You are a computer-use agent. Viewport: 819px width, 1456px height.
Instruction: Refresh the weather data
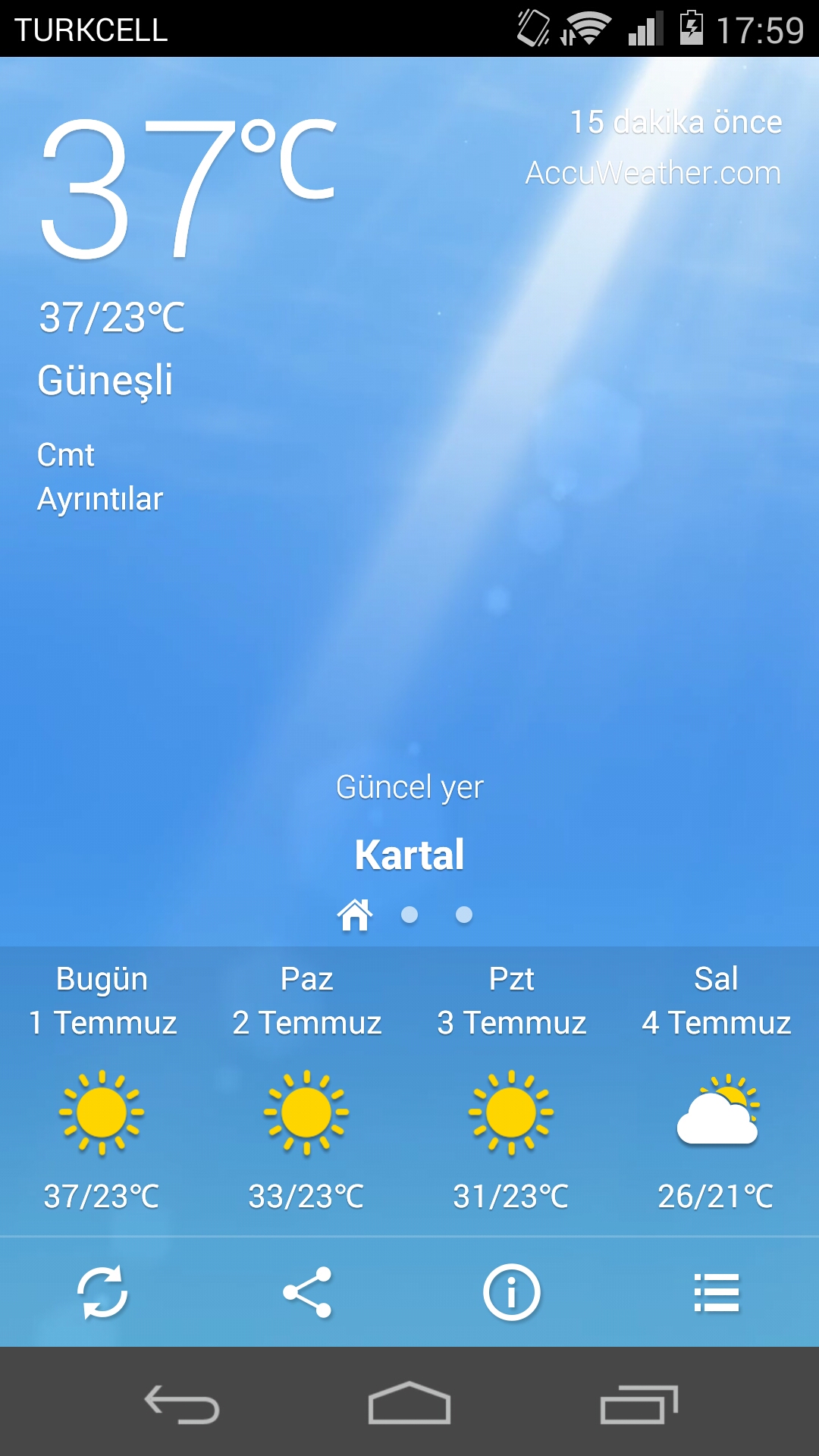pyautogui.click(x=102, y=1292)
